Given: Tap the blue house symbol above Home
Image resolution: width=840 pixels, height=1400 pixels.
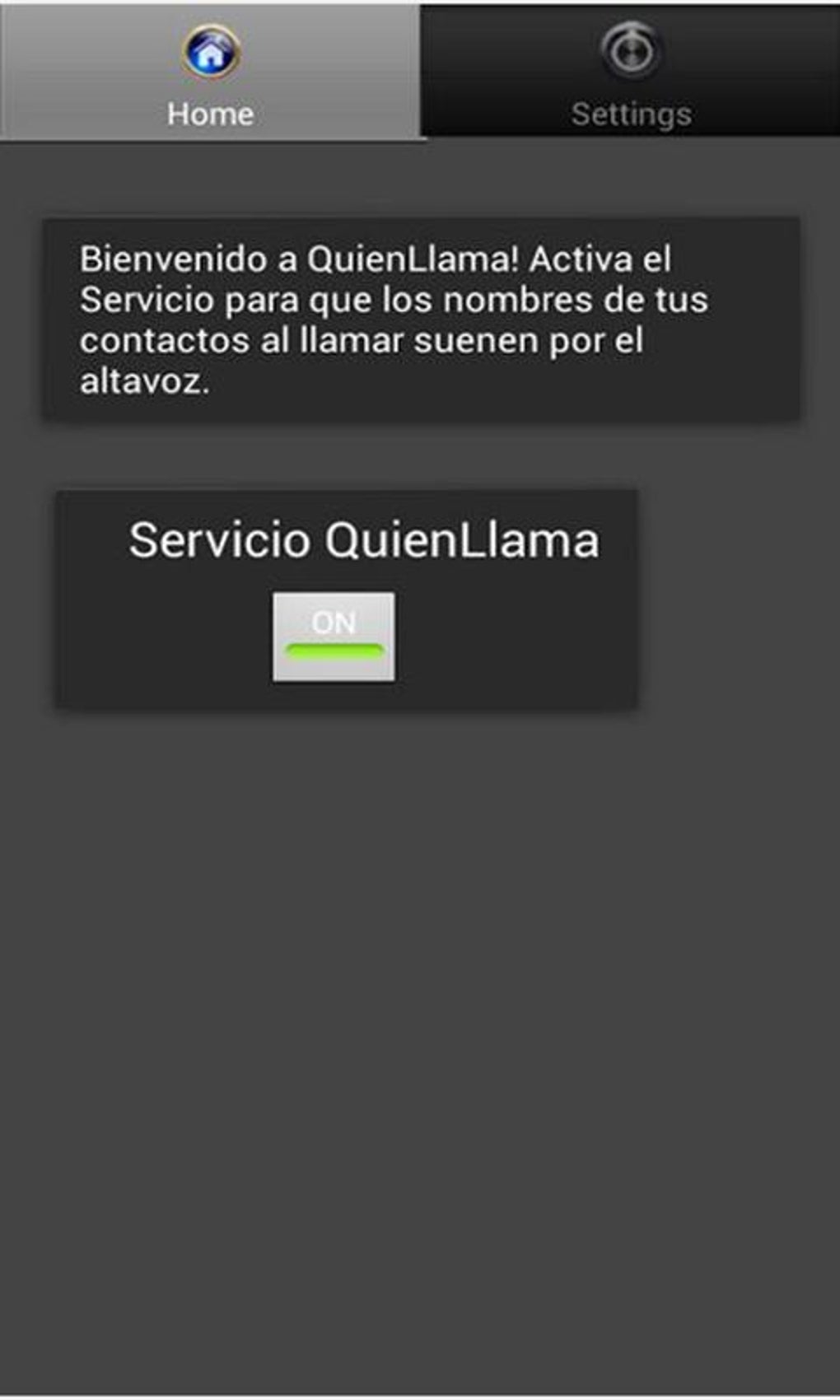Looking at the screenshot, I should pos(209,51).
